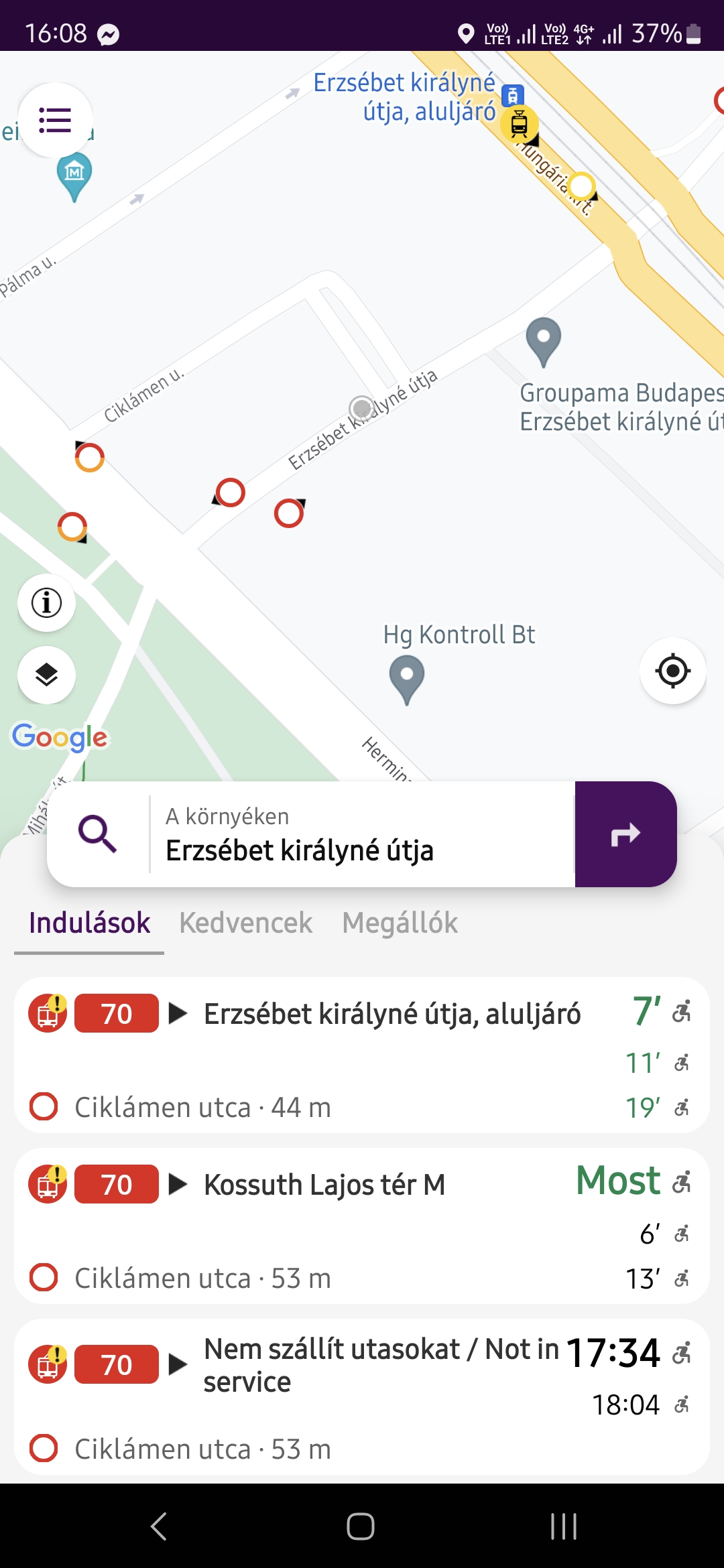Select the Indulások tab
The image size is (724, 1568).
(x=90, y=923)
